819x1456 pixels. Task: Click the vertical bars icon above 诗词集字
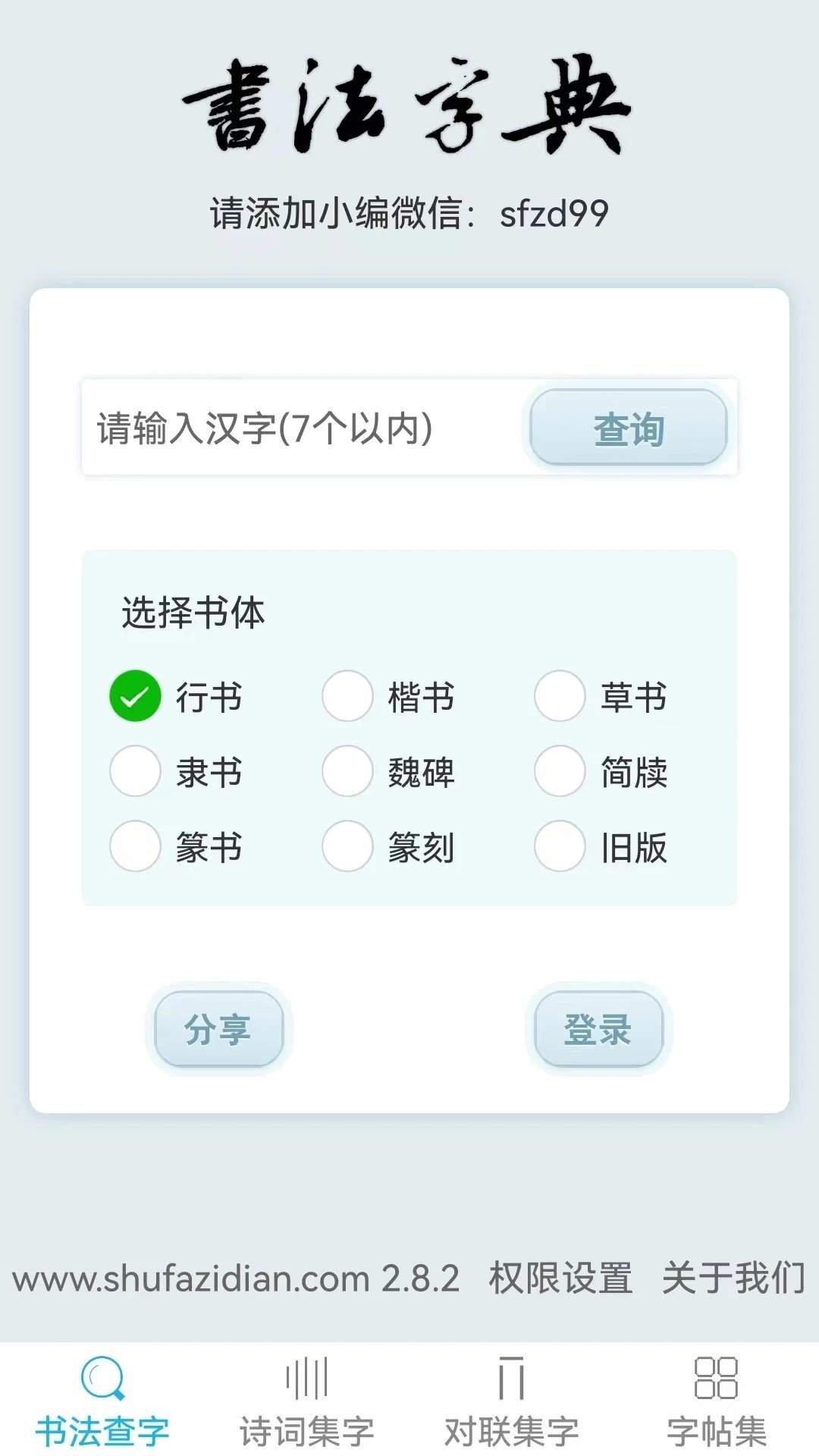point(306,1380)
